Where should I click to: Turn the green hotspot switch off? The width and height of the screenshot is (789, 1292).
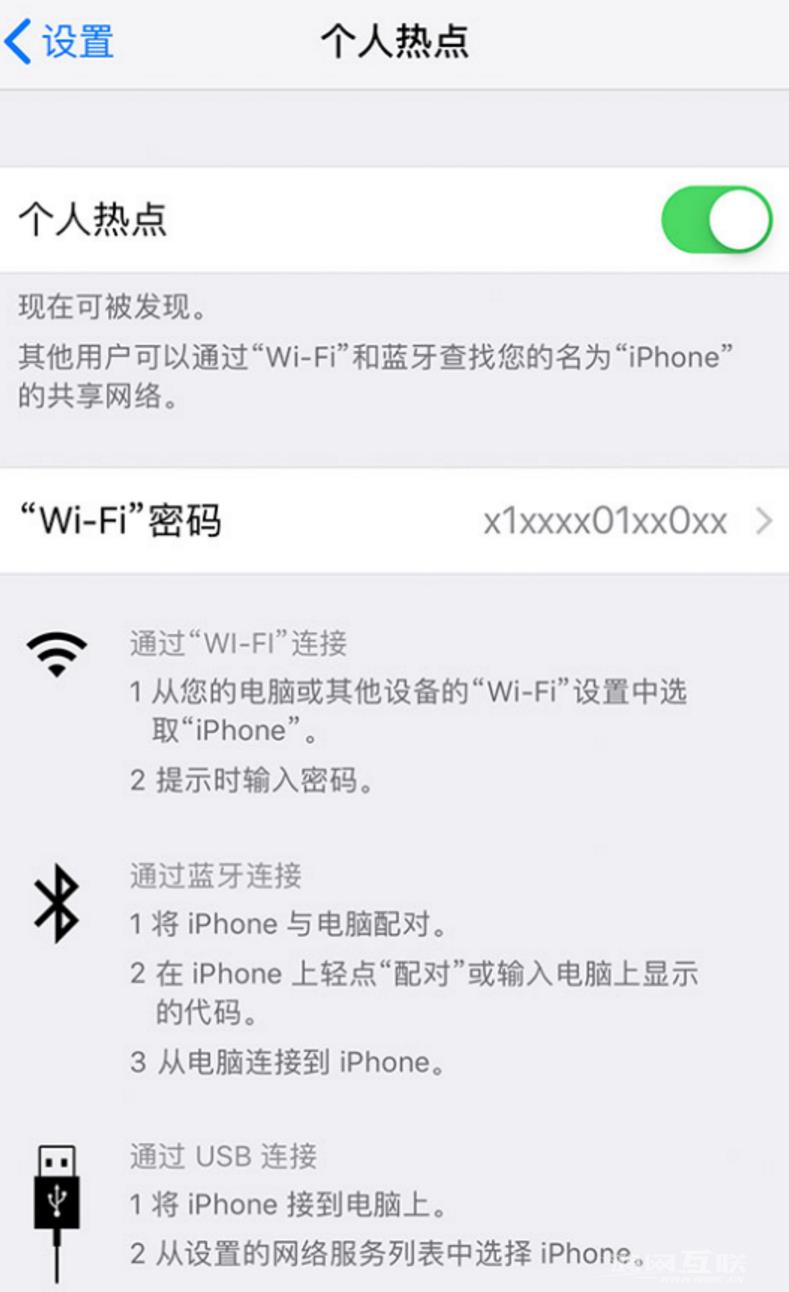tap(716, 218)
